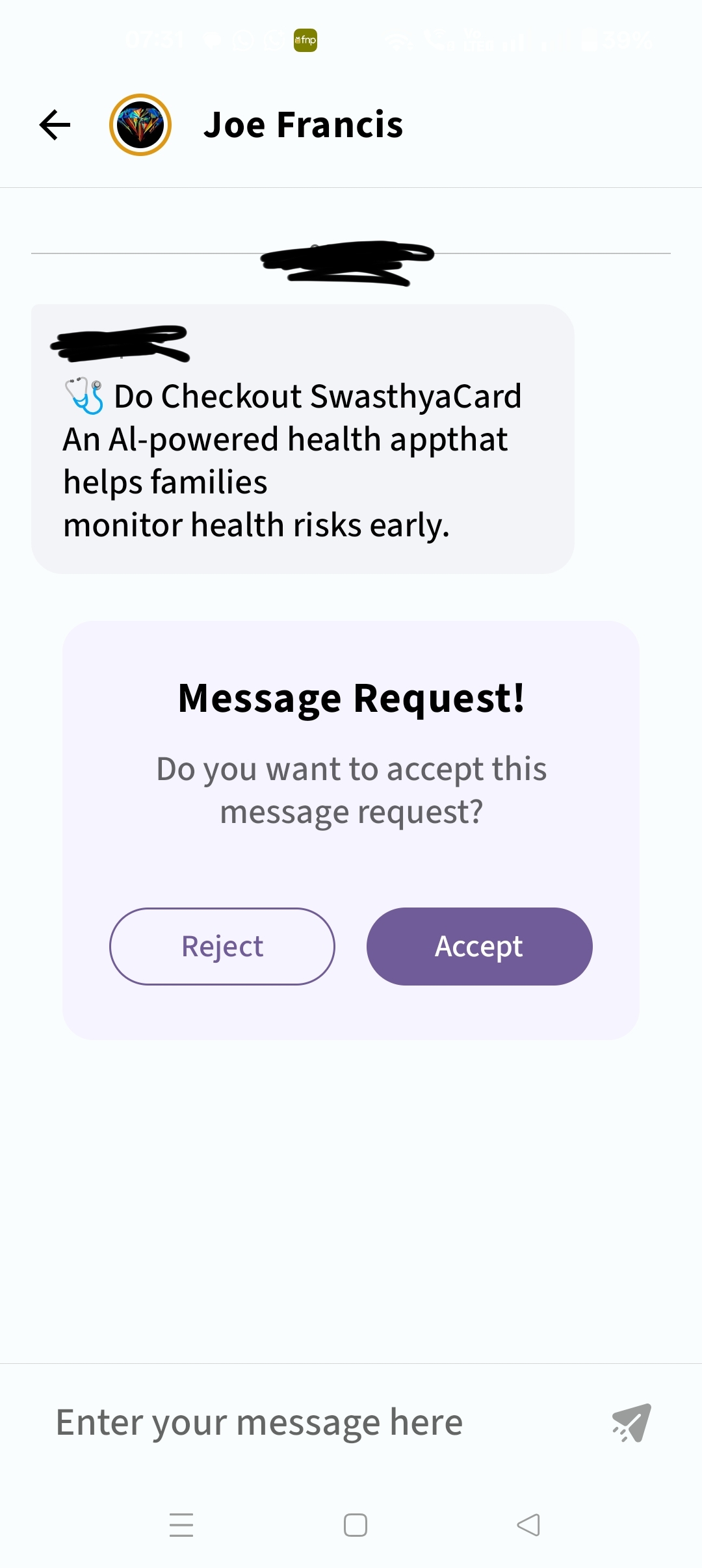Open the system home button

click(x=355, y=1525)
